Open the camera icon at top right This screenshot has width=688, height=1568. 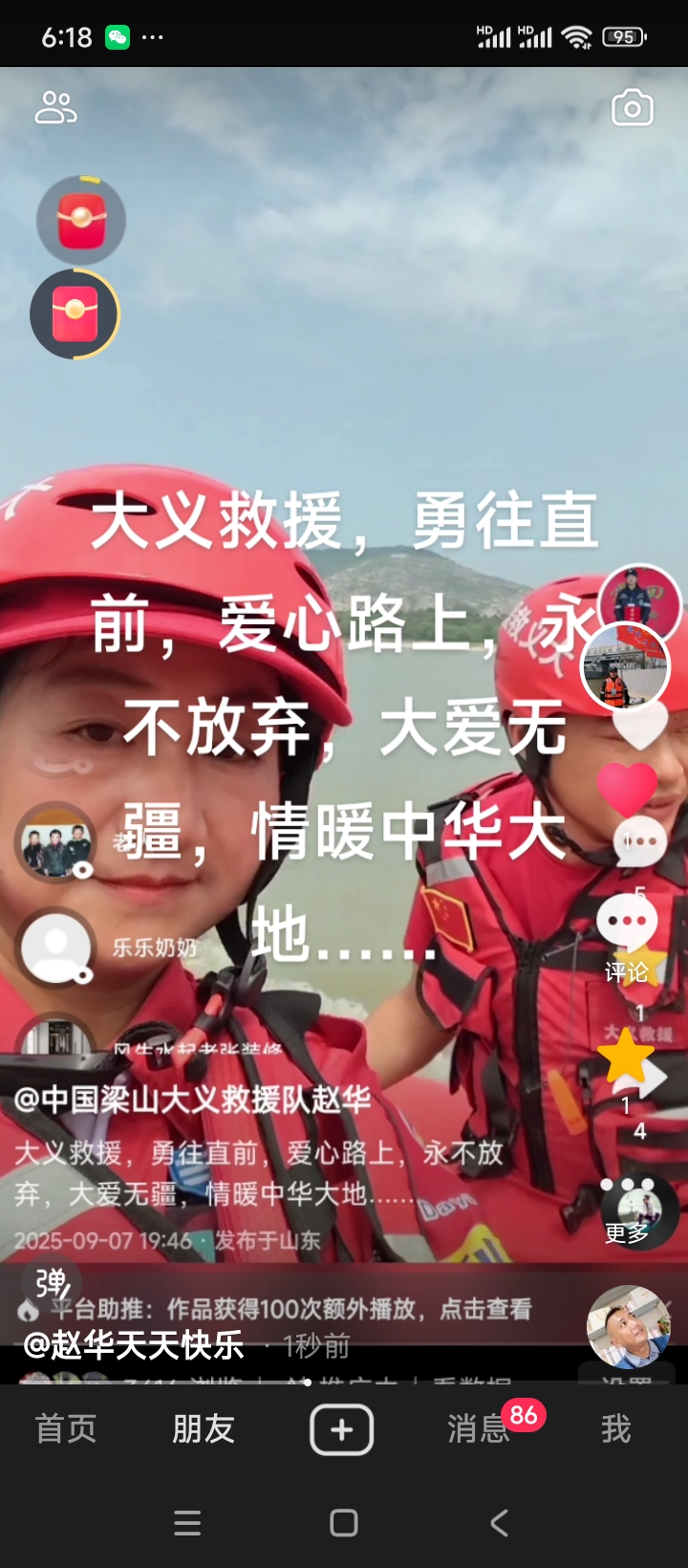(x=632, y=109)
